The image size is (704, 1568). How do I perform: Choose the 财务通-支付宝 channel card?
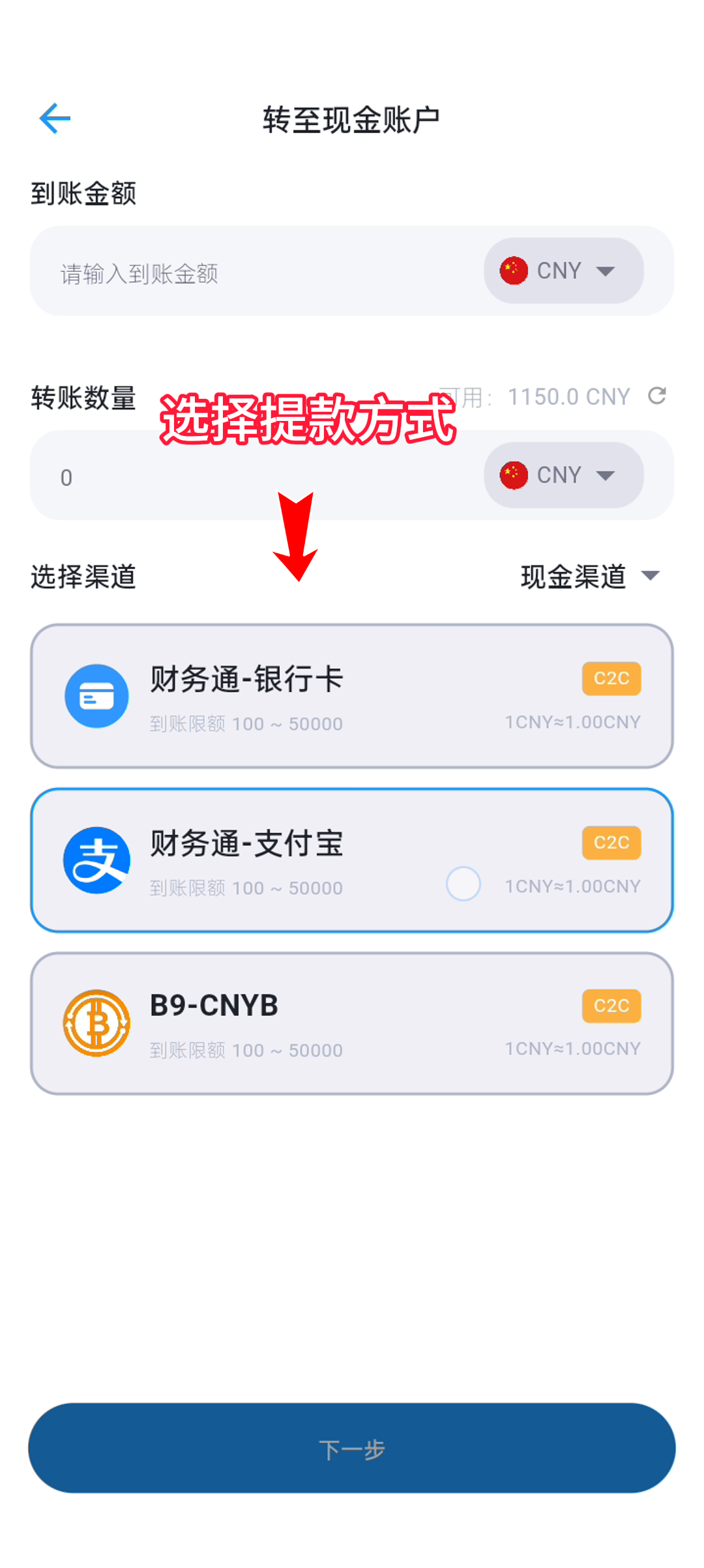(x=352, y=860)
